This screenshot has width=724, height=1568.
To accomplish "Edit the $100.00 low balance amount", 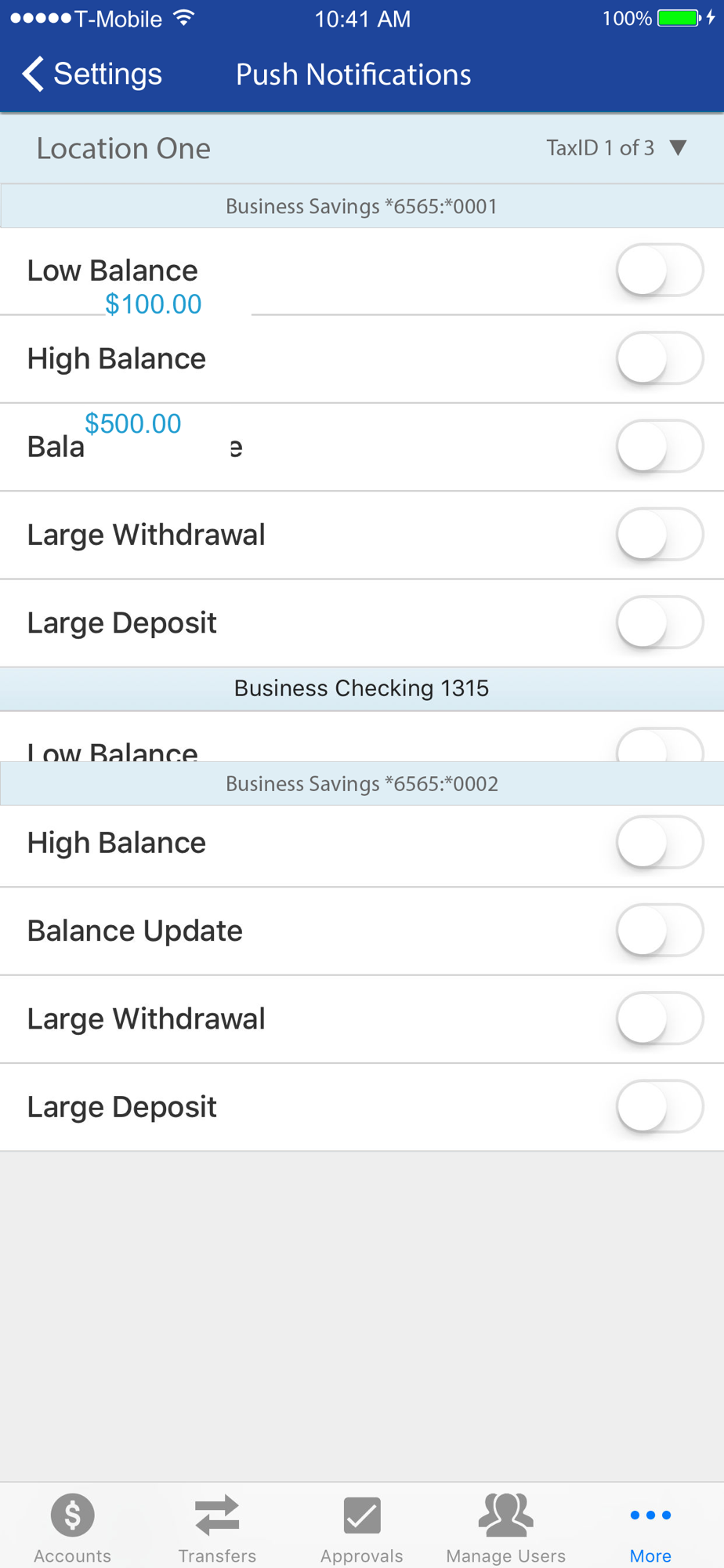I will [154, 304].
